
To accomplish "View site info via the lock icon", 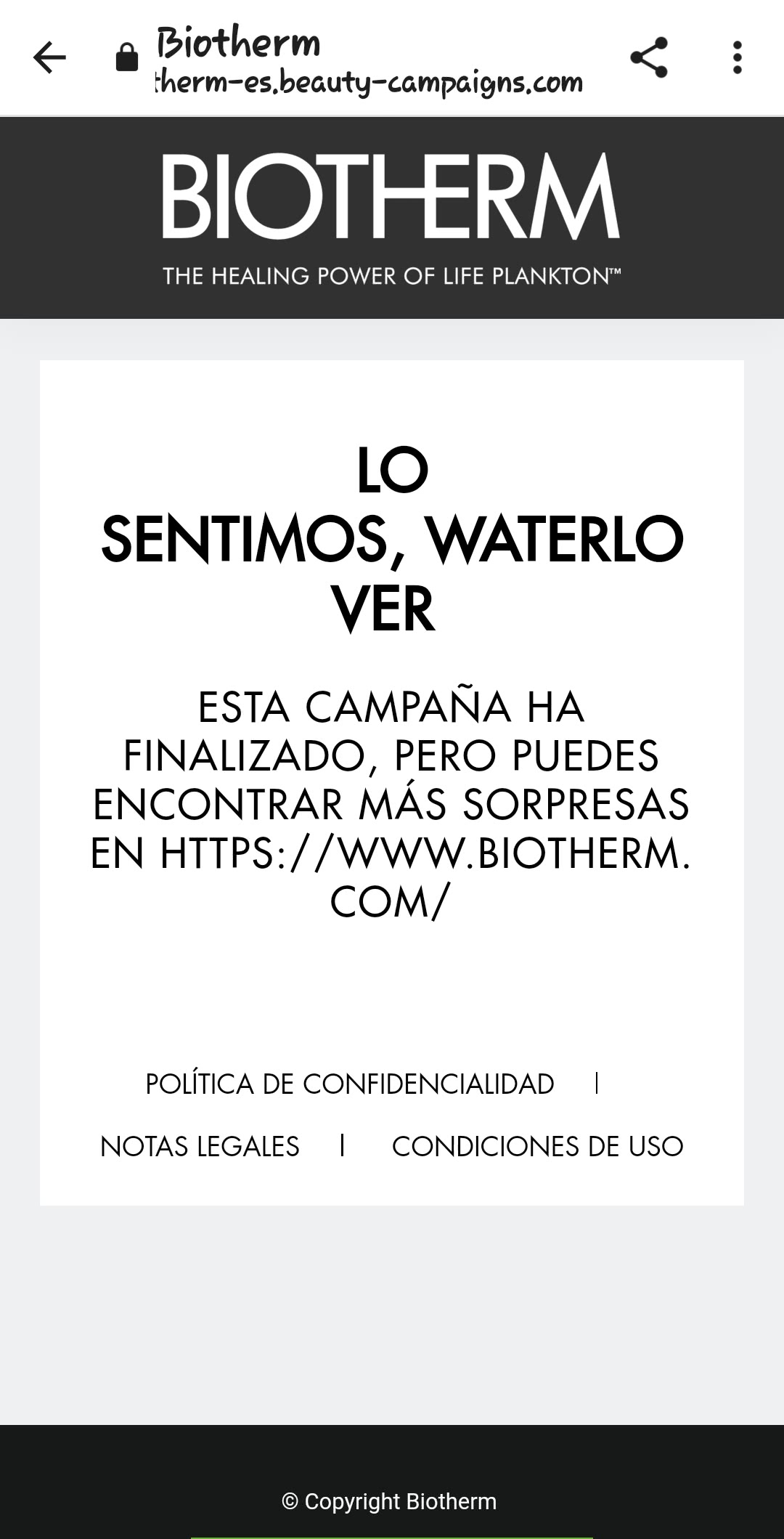I will (127, 58).
